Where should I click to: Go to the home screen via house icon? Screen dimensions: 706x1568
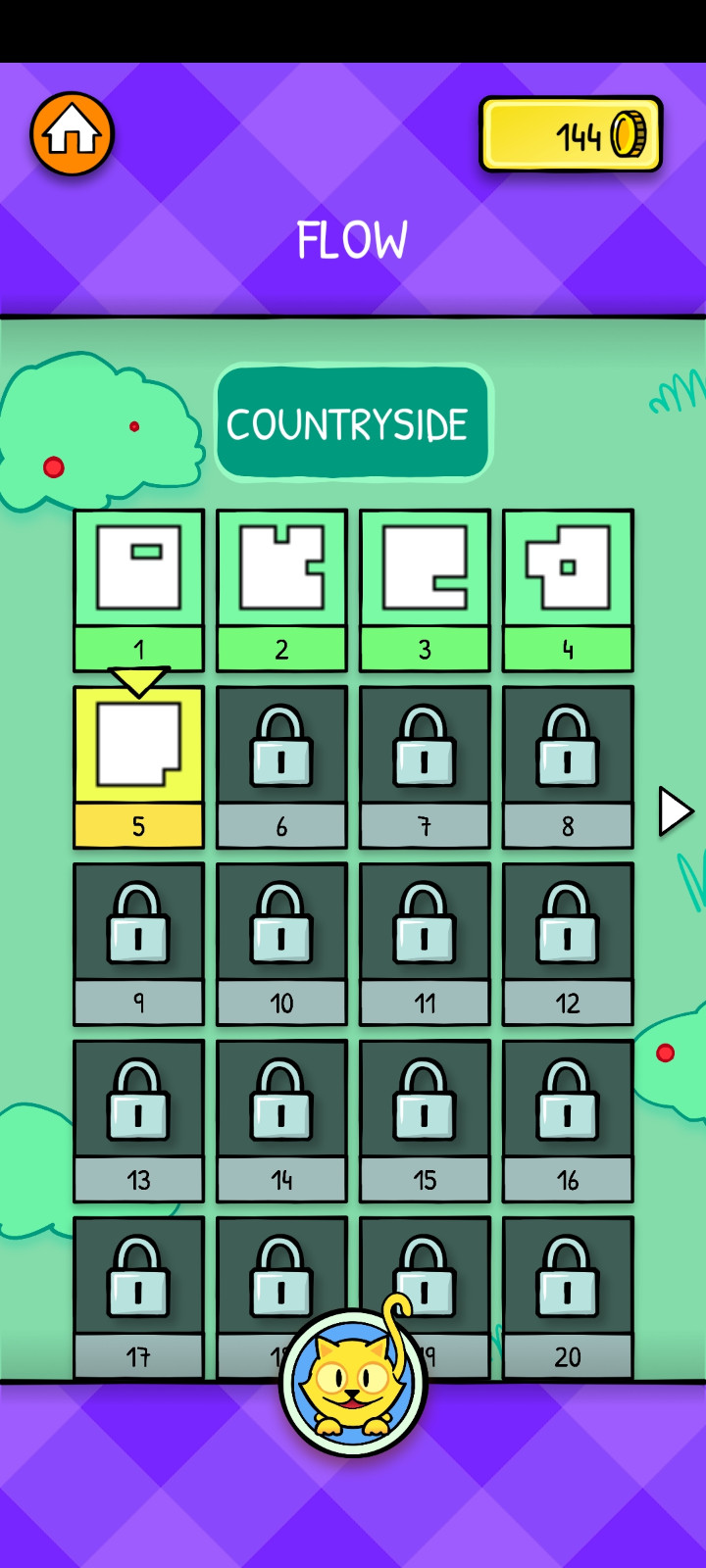(x=72, y=134)
